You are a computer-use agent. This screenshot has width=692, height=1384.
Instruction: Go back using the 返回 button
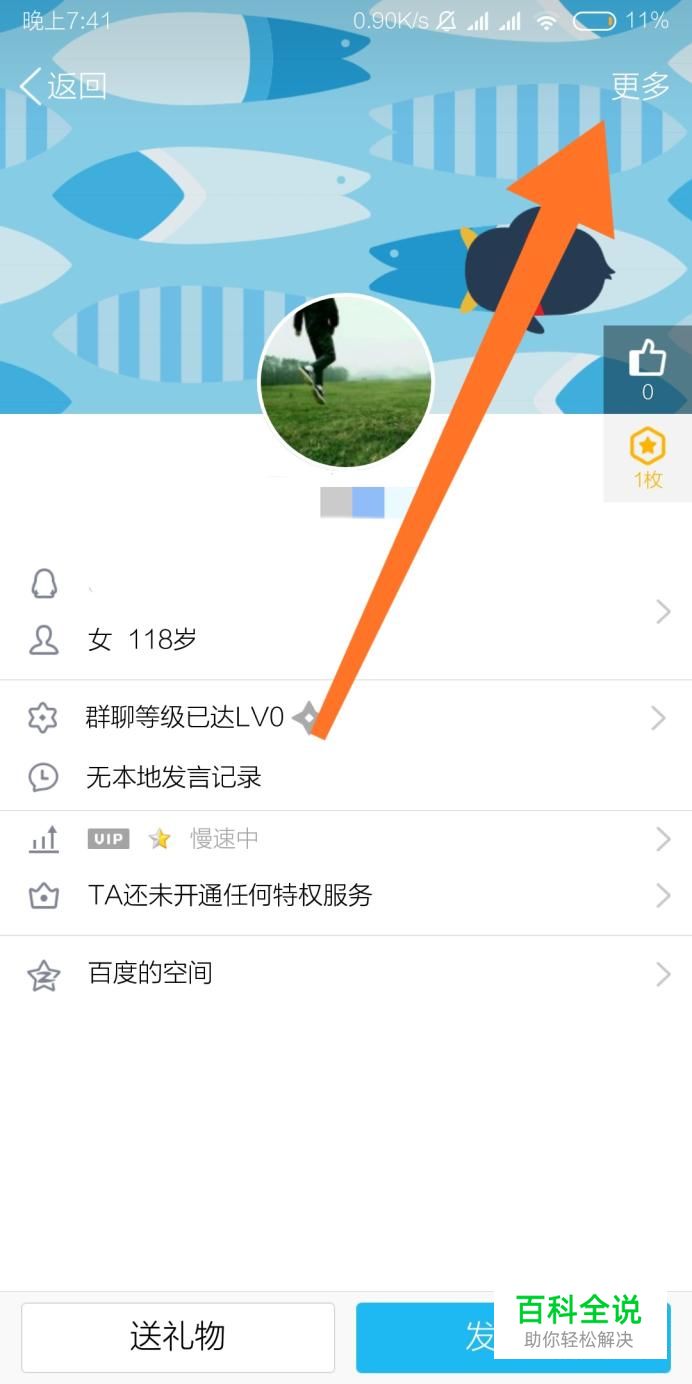tap(63, 86)
